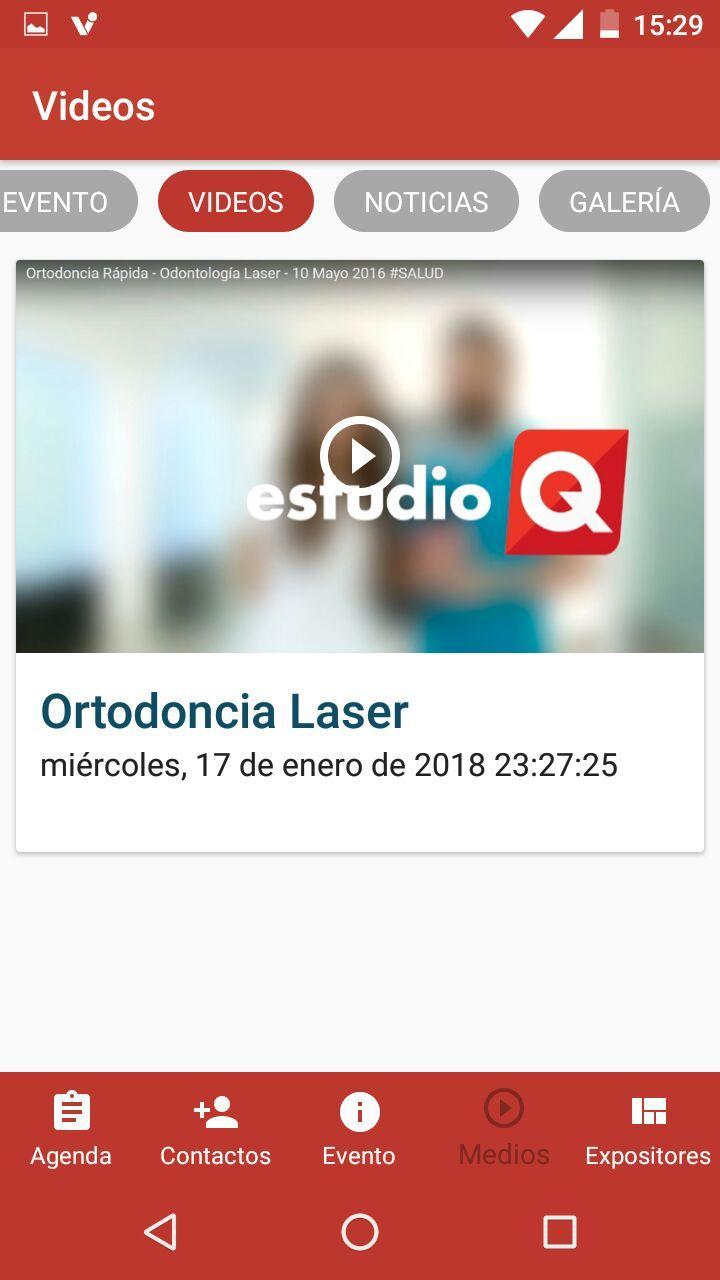Switch to the Evento chip at top
Image resolution: width=720 pixels, height=1280 pixels.
click(x=62, y=202)
